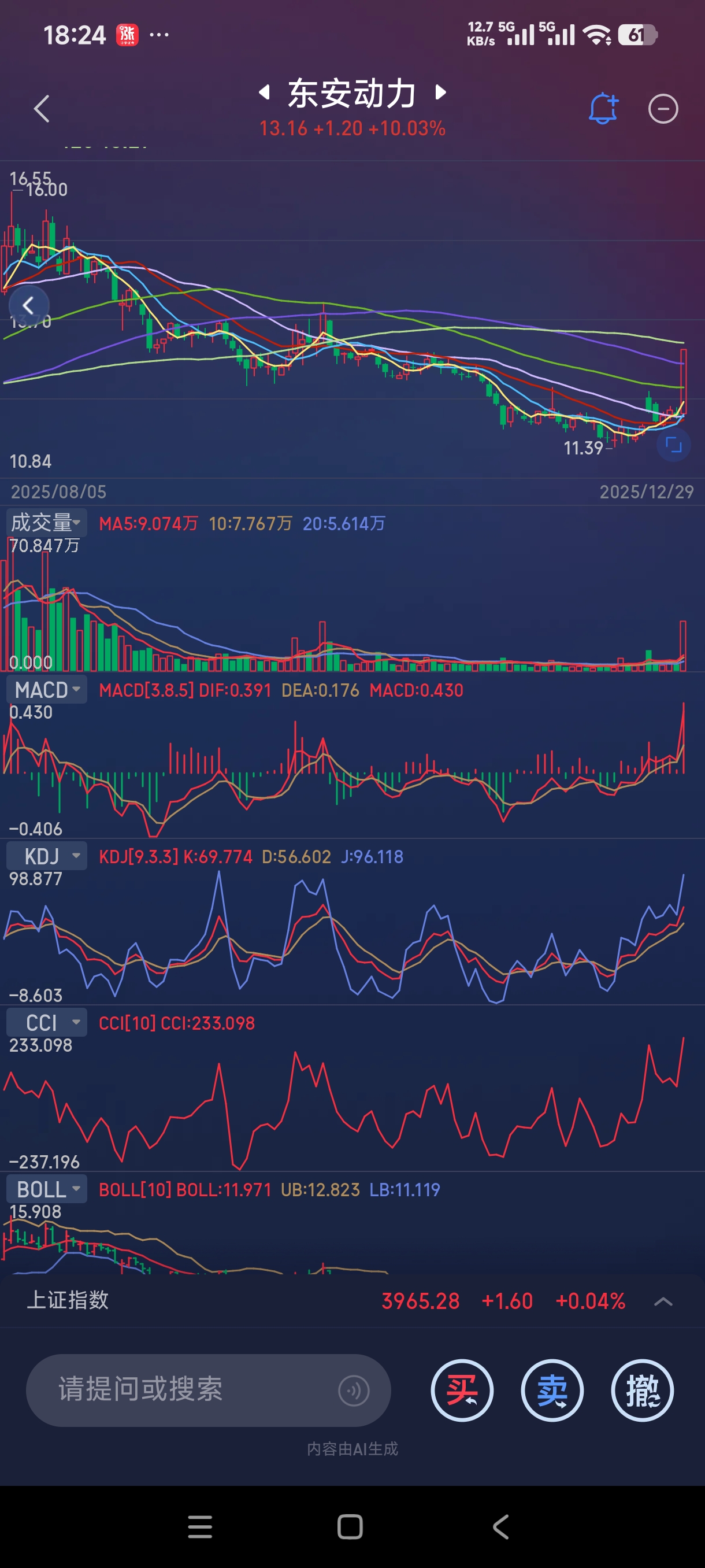Set a price alert with the bell icon

pyautogui.click(x=603, y=109)
